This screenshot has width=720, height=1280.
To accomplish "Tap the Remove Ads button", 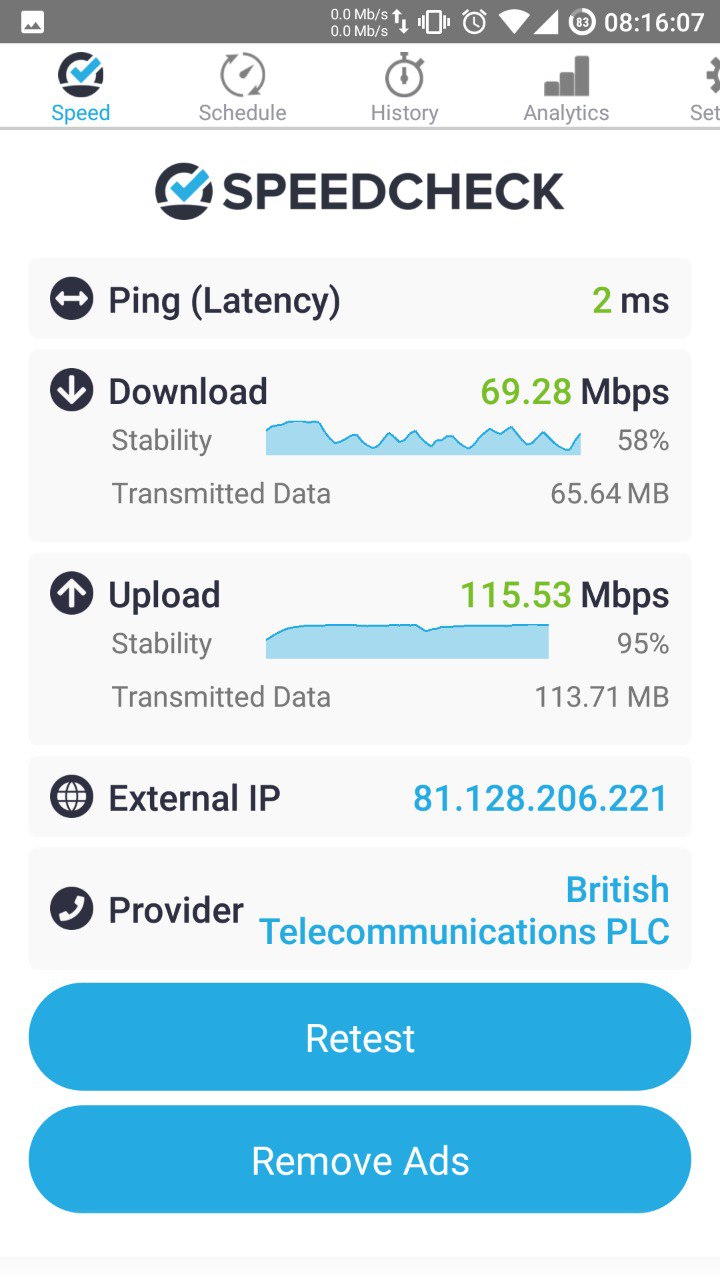I will coord(360,1160).
